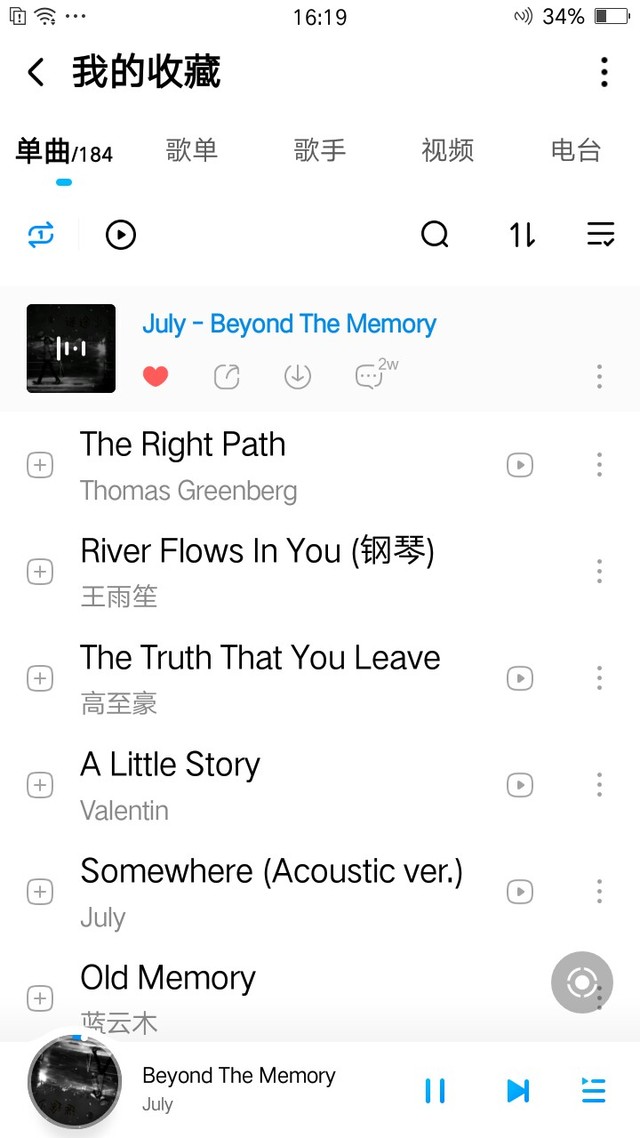Skip to the next track
Image resolution: width=640 pixels, height=1138 pixels.
coord(517,1090)
